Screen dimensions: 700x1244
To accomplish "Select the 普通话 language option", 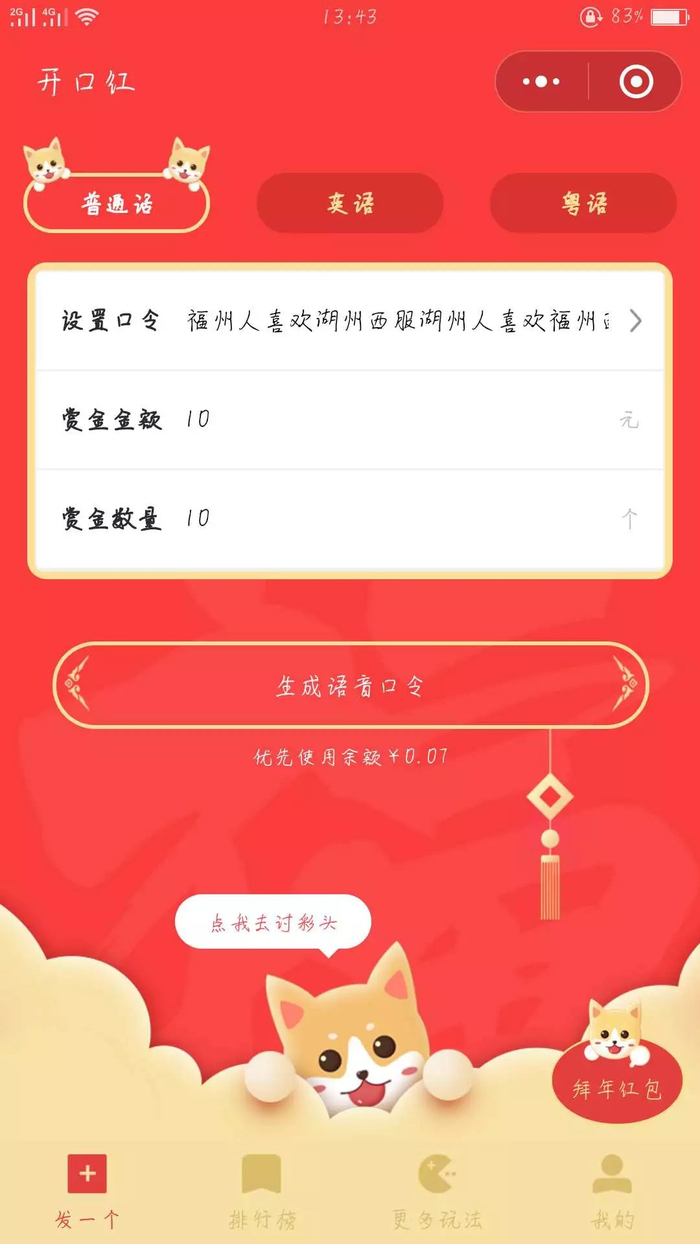I will [117, 204].
